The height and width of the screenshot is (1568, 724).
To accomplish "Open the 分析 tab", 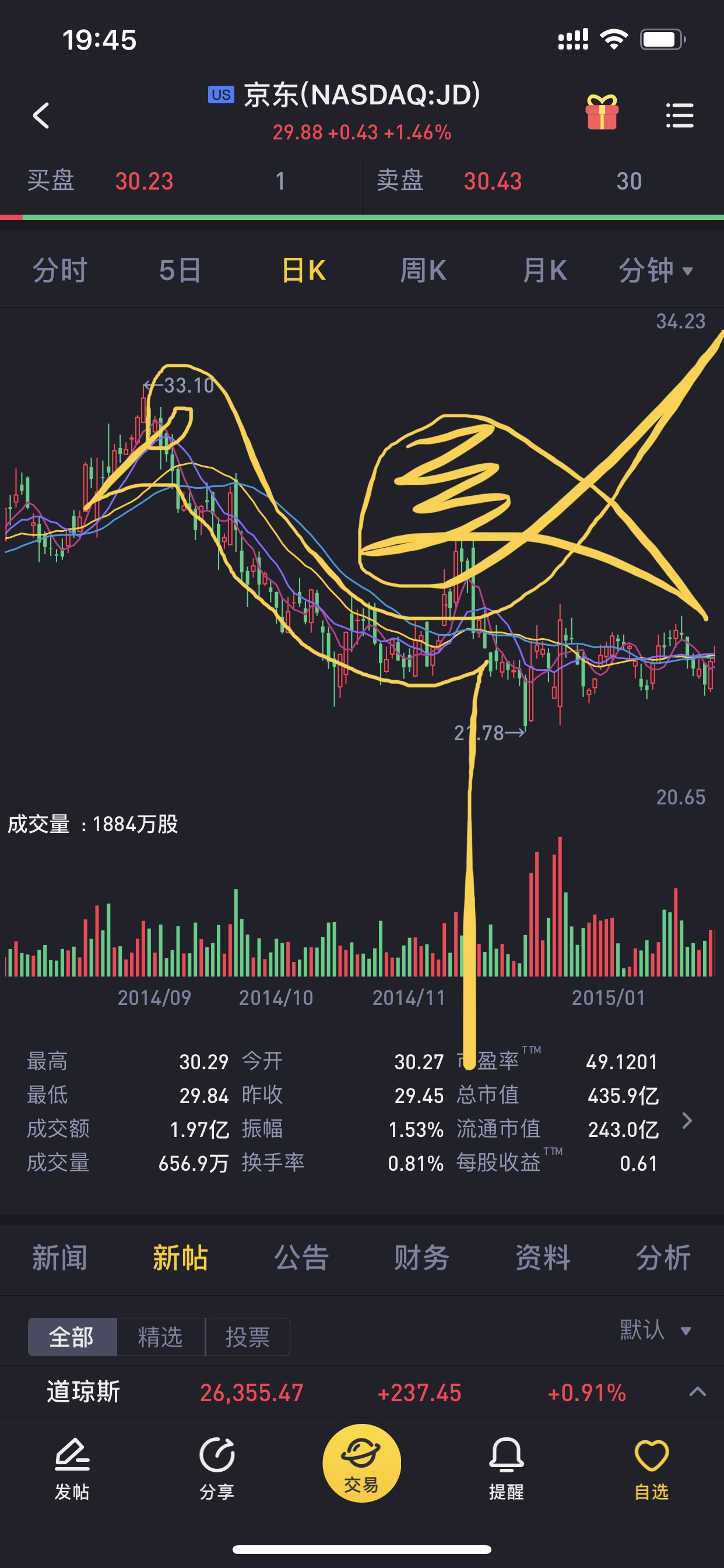I will (663, 1258).
